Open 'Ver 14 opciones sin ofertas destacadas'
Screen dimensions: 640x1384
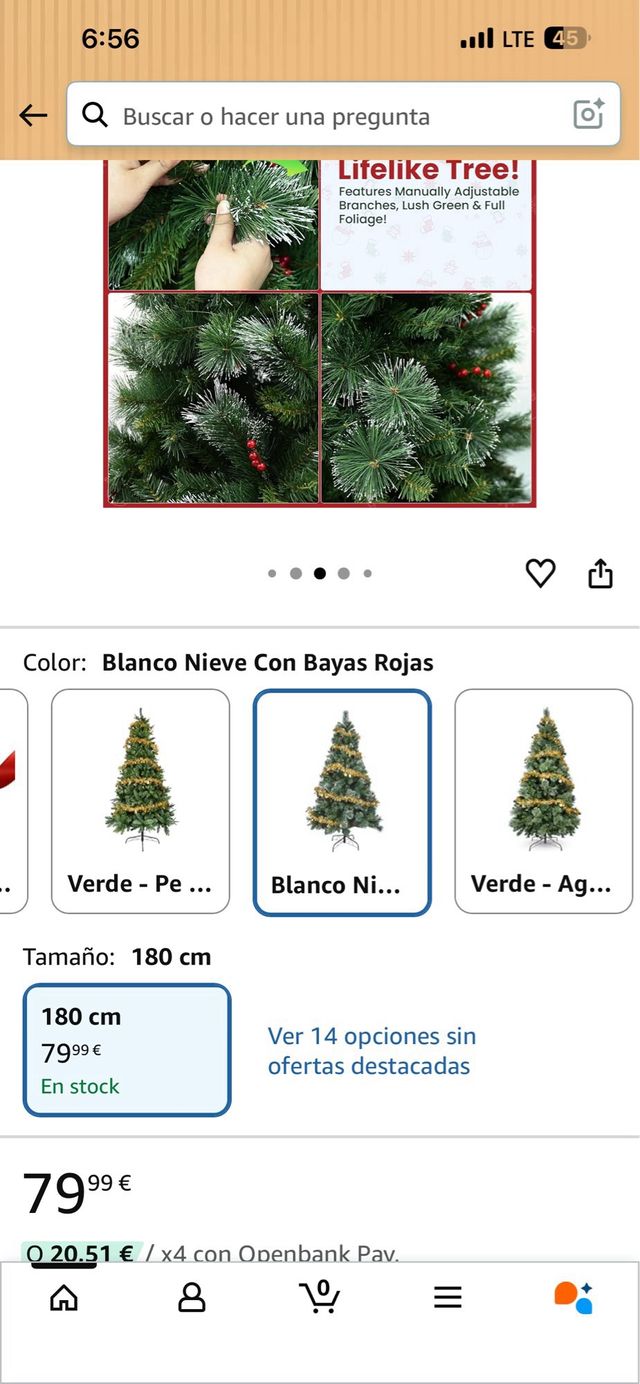[x=371, y=1050]
